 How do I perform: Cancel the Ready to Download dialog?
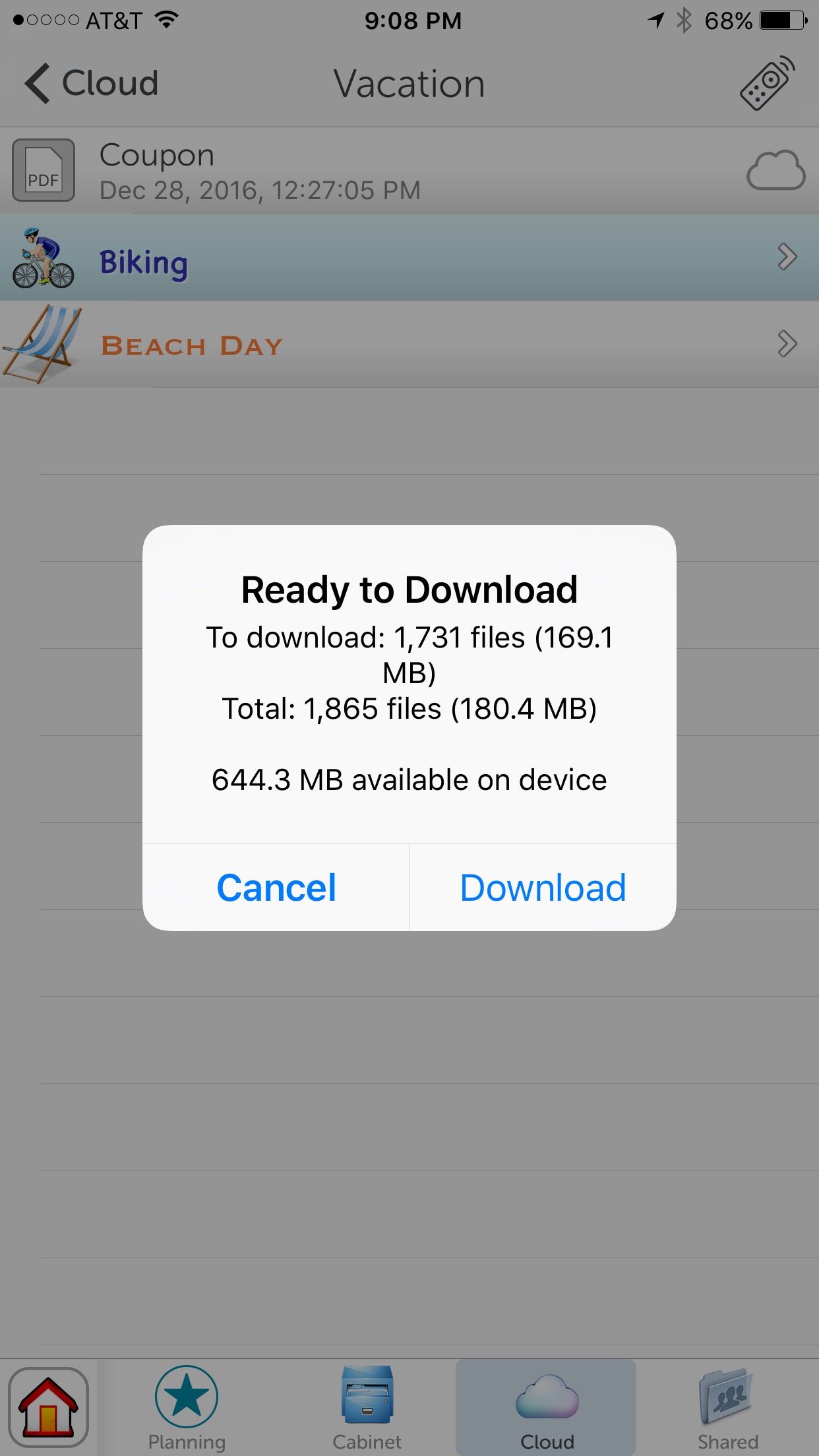tap(276, 888)
